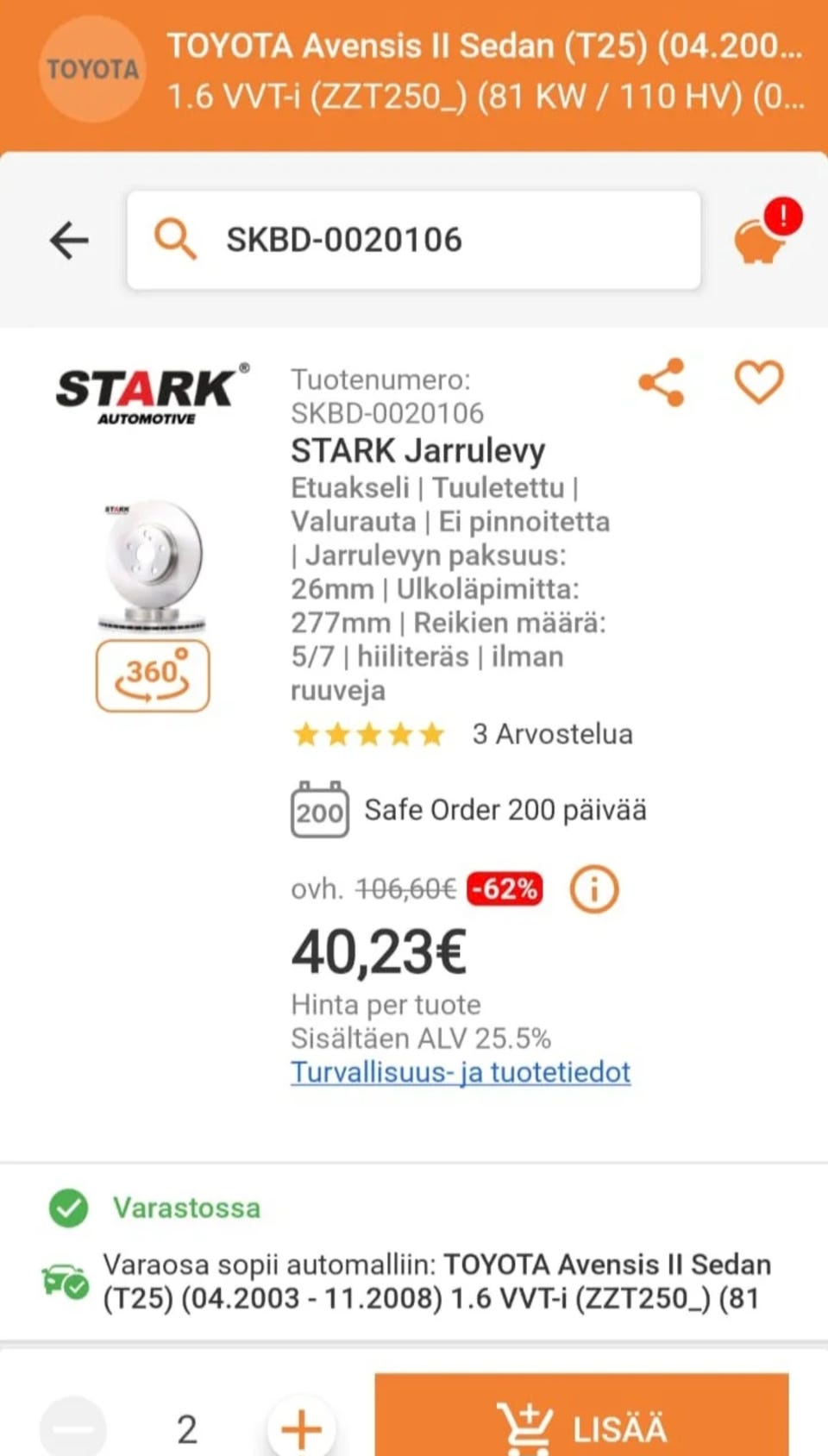Decrease quantity with the minus button
Viewport: 828px width, 1456px height.
73,1428
